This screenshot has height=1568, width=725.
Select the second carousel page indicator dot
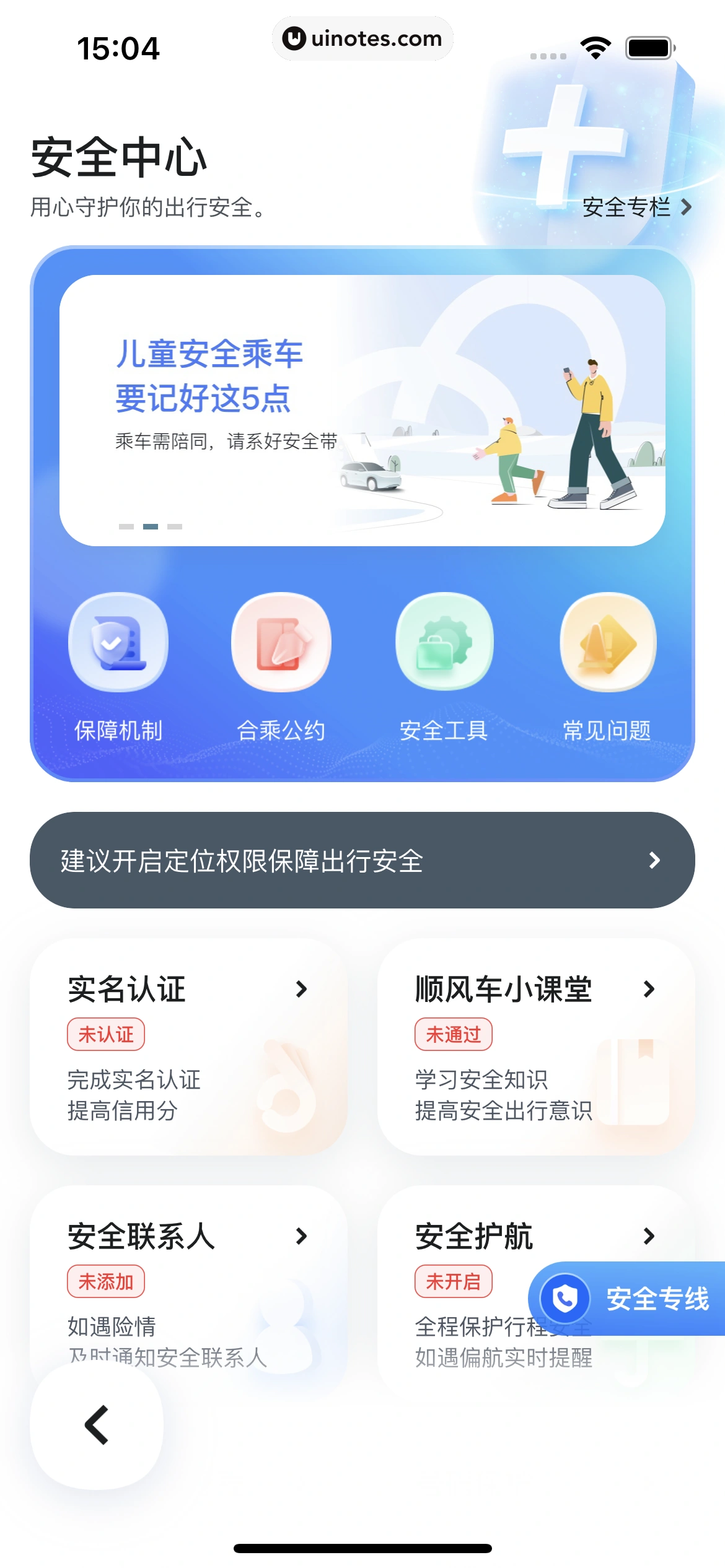point(150,526)
